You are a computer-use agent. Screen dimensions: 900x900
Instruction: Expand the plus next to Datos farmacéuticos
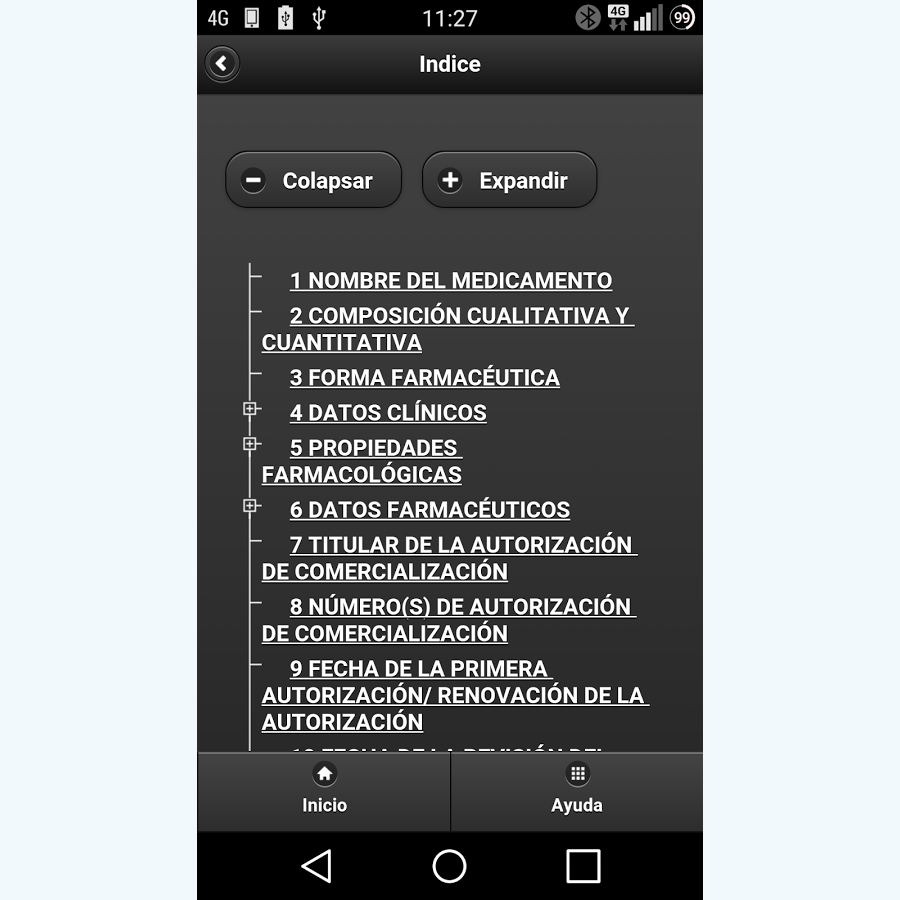(x=250, y=506)
